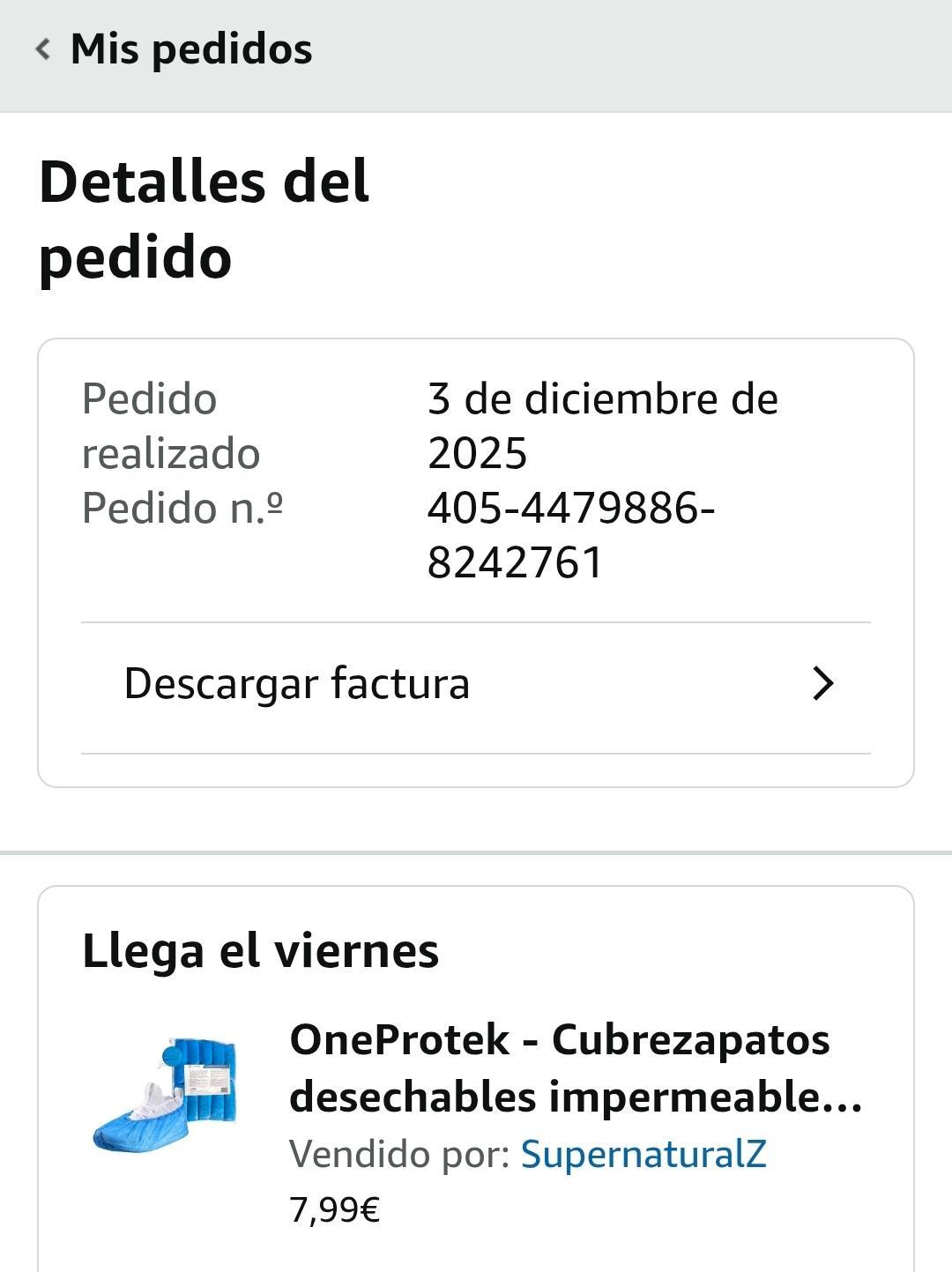Tap the blue shoe covers product image
Image resolution: width=952 pixels, height=1272 pixels.
click(x=167, y=1095)
